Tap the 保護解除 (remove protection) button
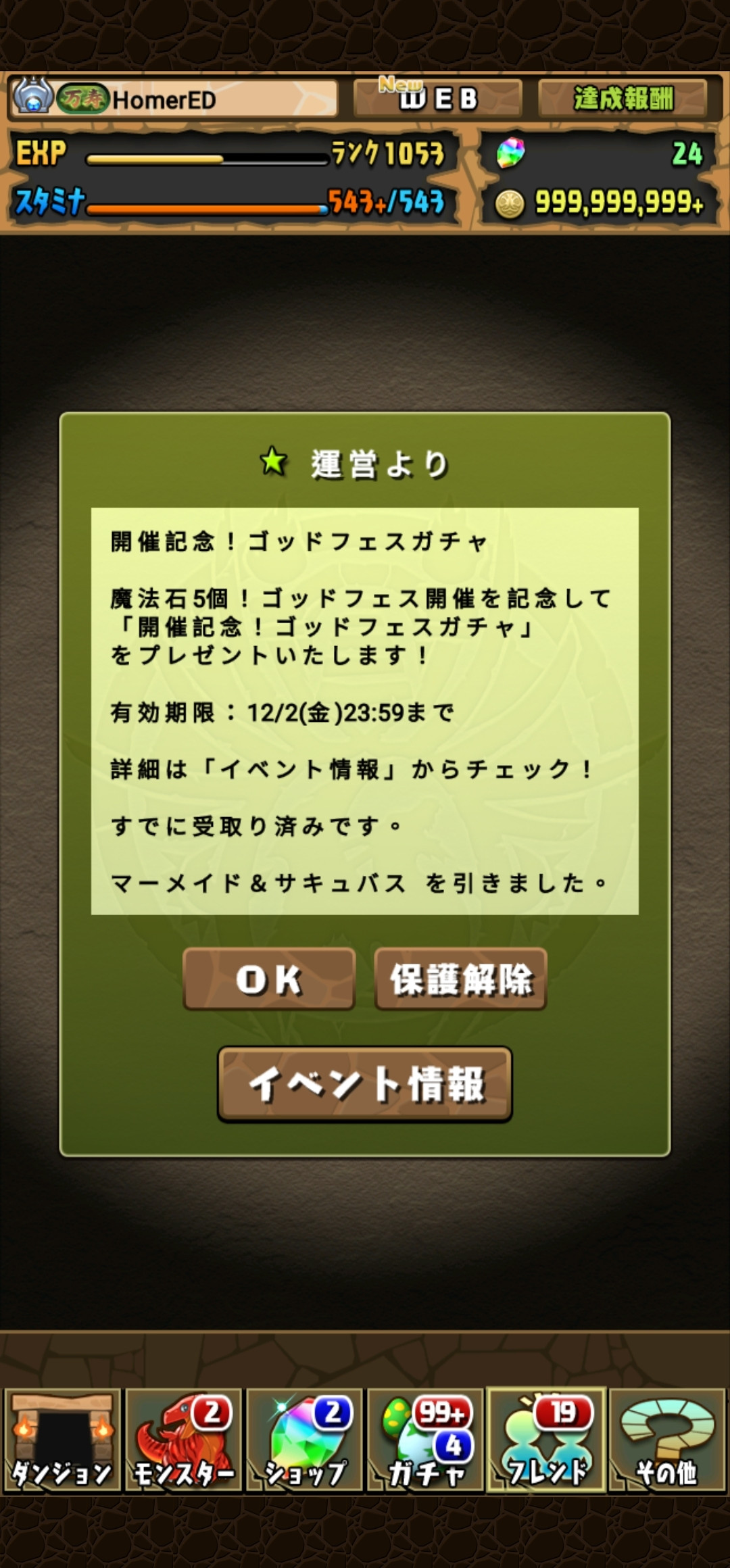 click(x=461, y=979)
